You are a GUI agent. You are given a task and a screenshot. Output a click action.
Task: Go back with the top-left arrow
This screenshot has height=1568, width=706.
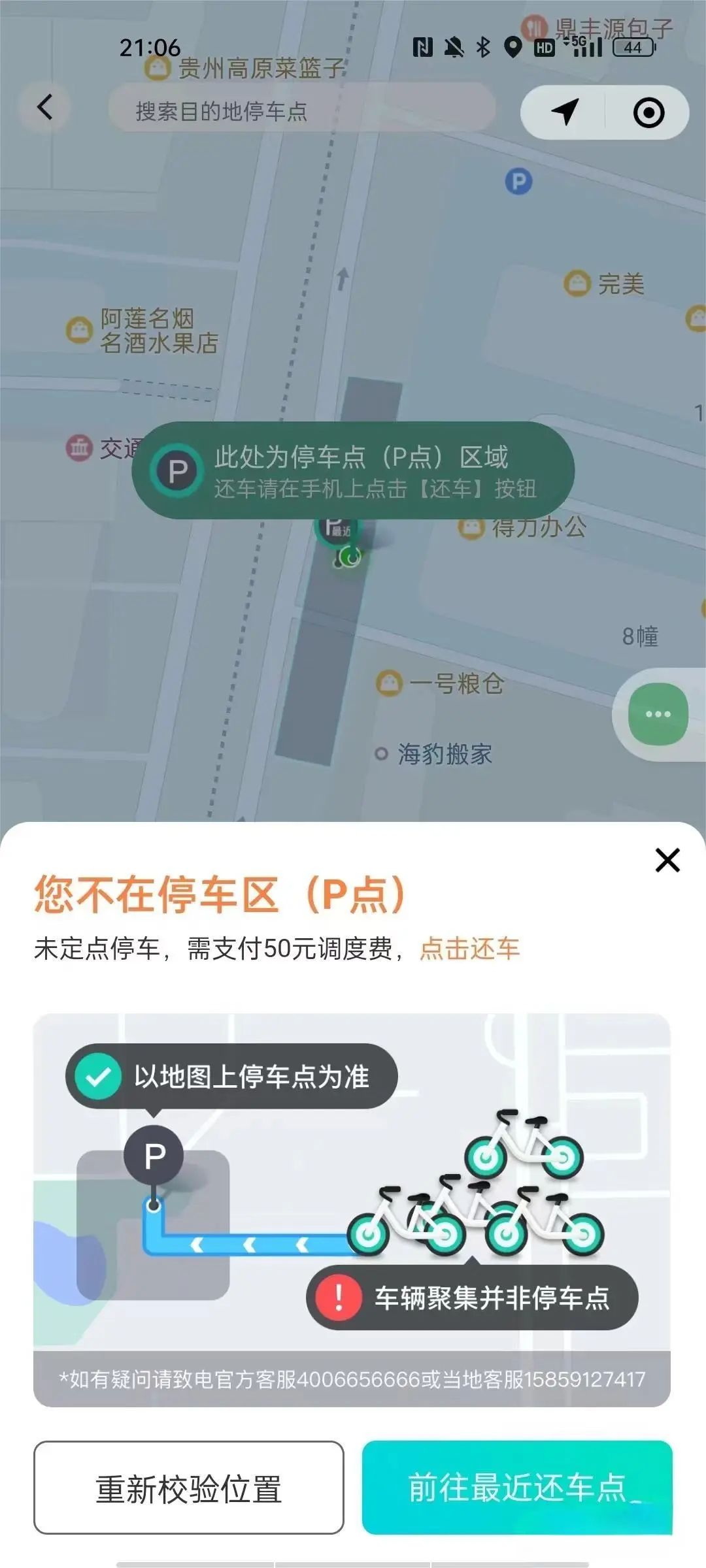44,107
